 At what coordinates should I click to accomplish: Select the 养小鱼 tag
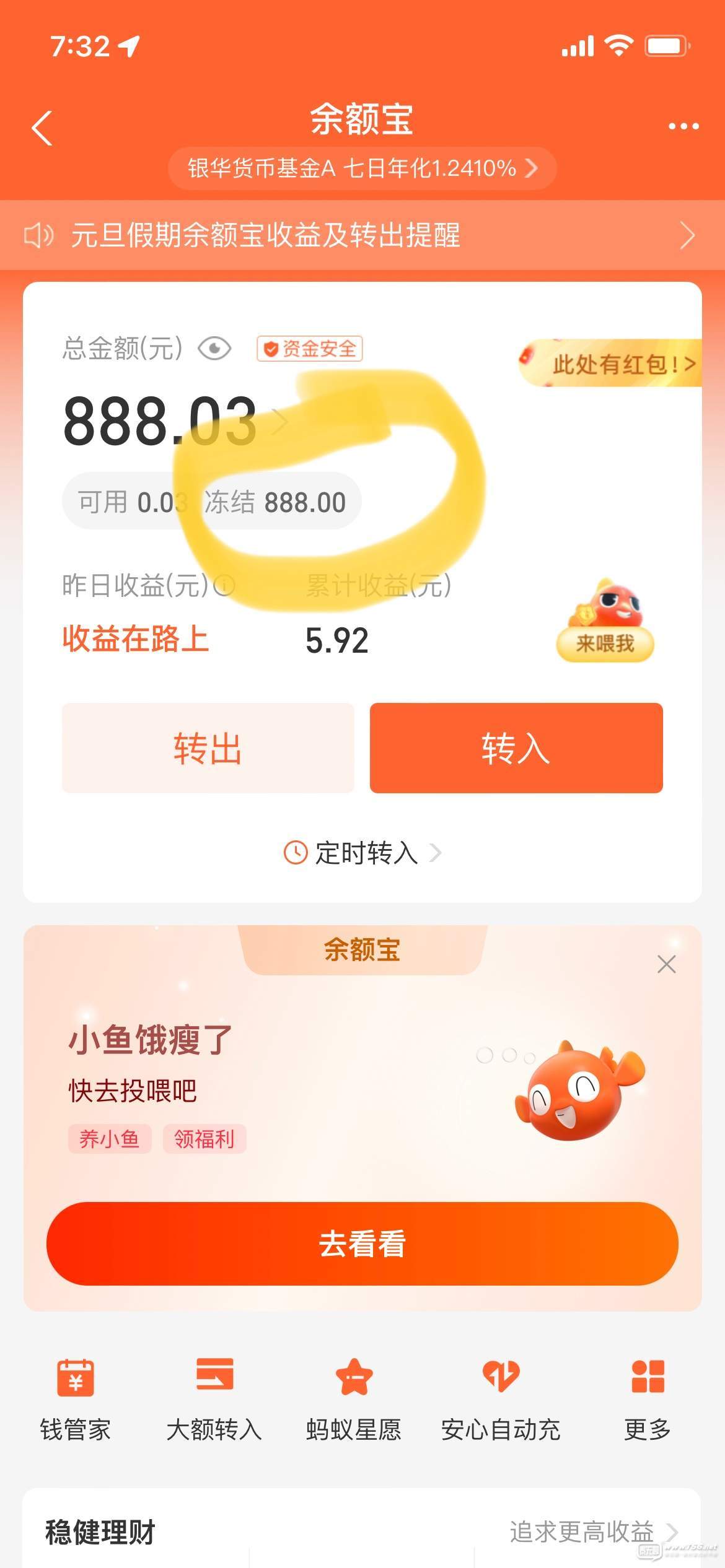pos(110,1139)
